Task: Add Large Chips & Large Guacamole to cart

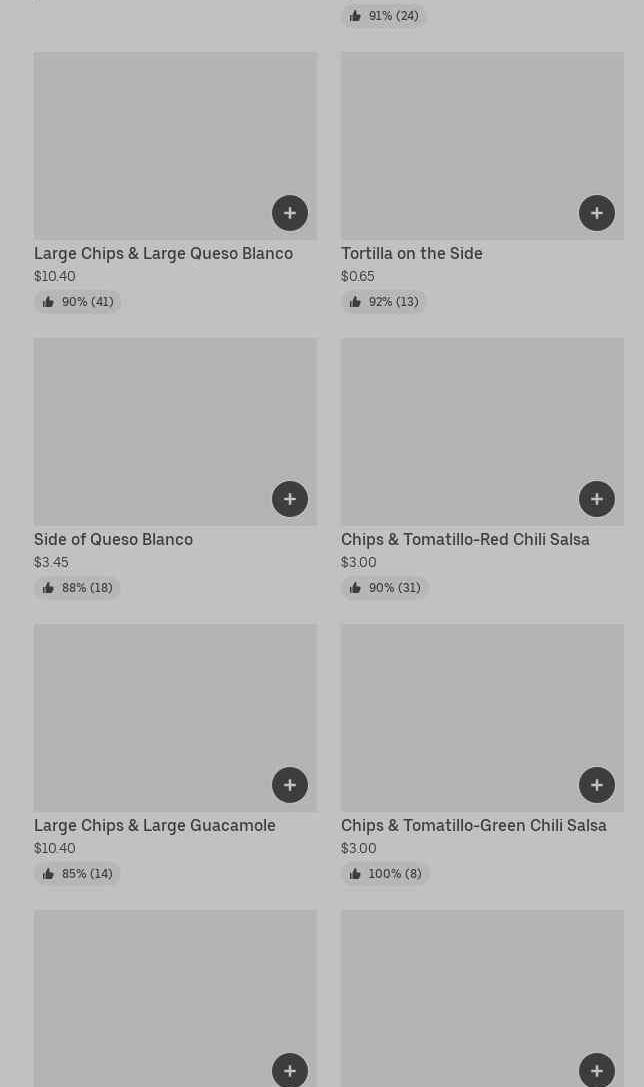Action: [290, 785]
